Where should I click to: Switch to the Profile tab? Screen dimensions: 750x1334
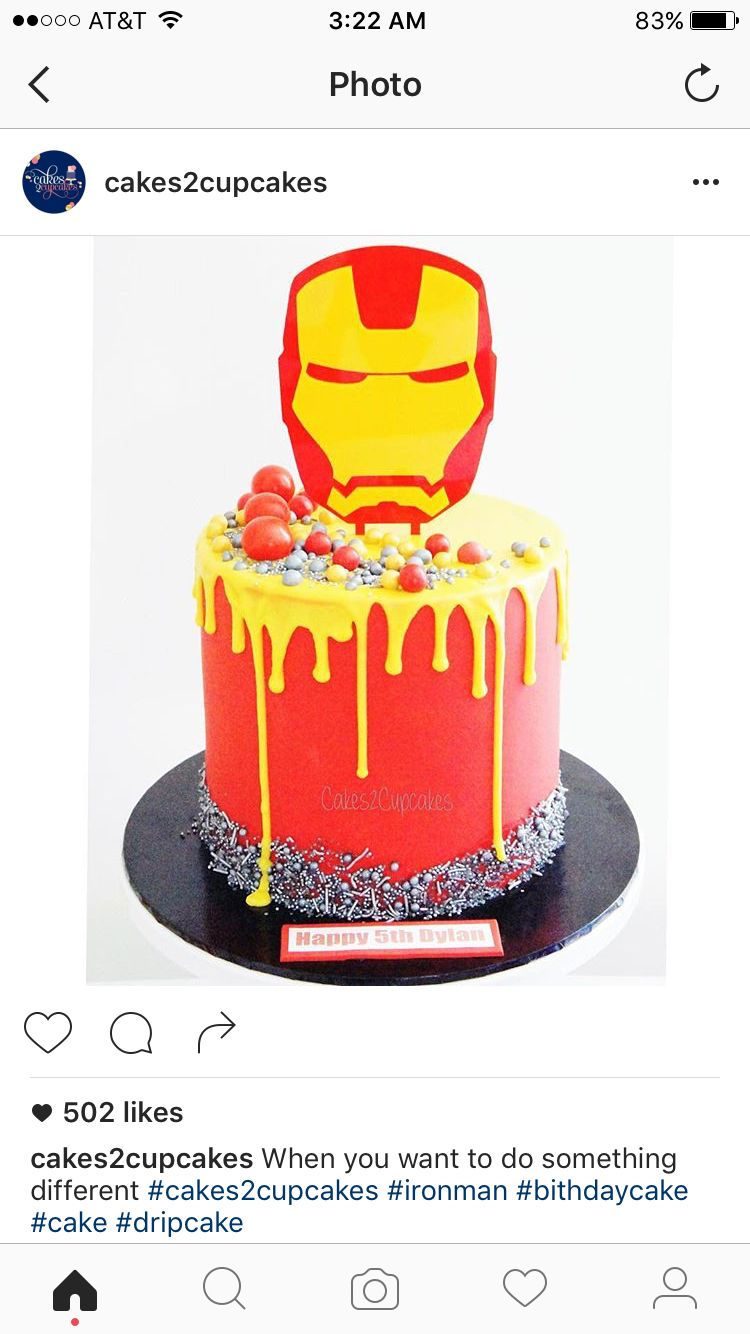[675, 1289]
